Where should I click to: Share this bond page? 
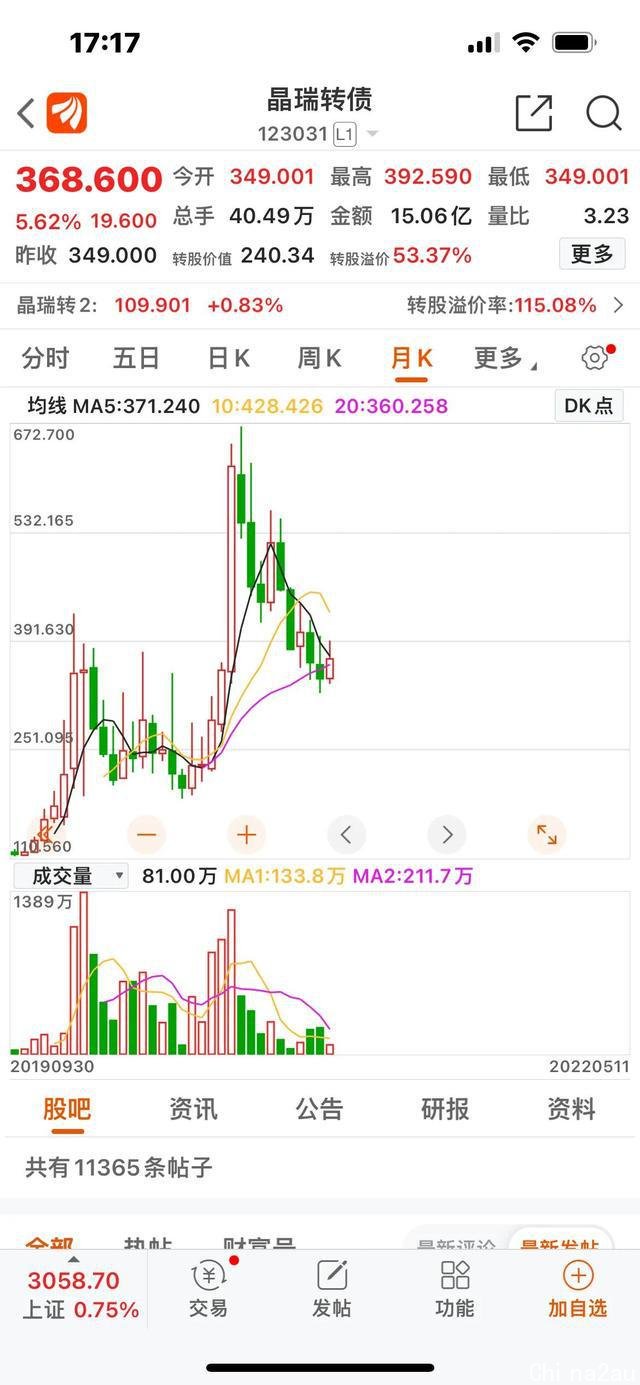point(534,113)
